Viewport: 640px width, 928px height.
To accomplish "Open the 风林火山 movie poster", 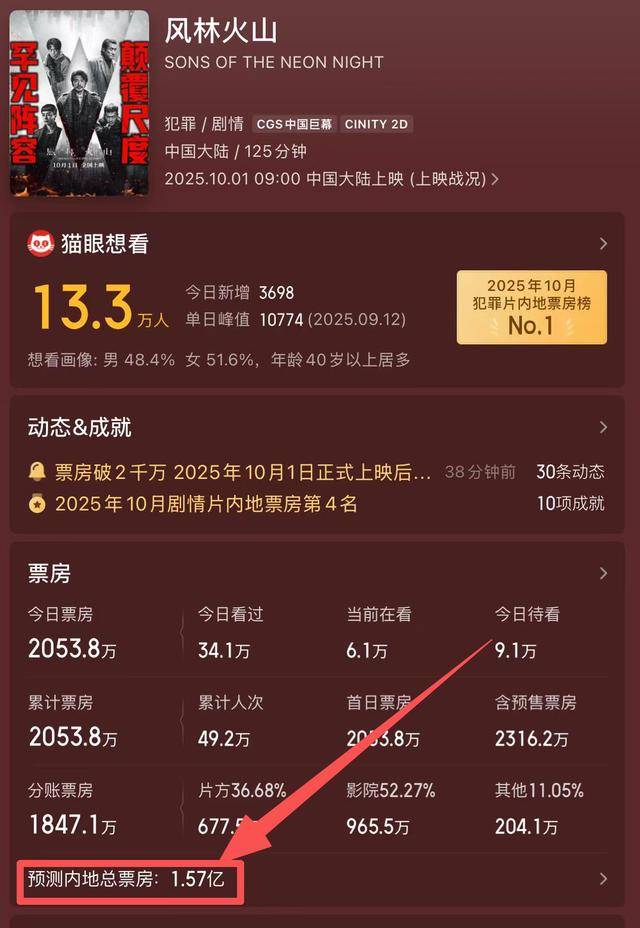I will tap(79, 103).
